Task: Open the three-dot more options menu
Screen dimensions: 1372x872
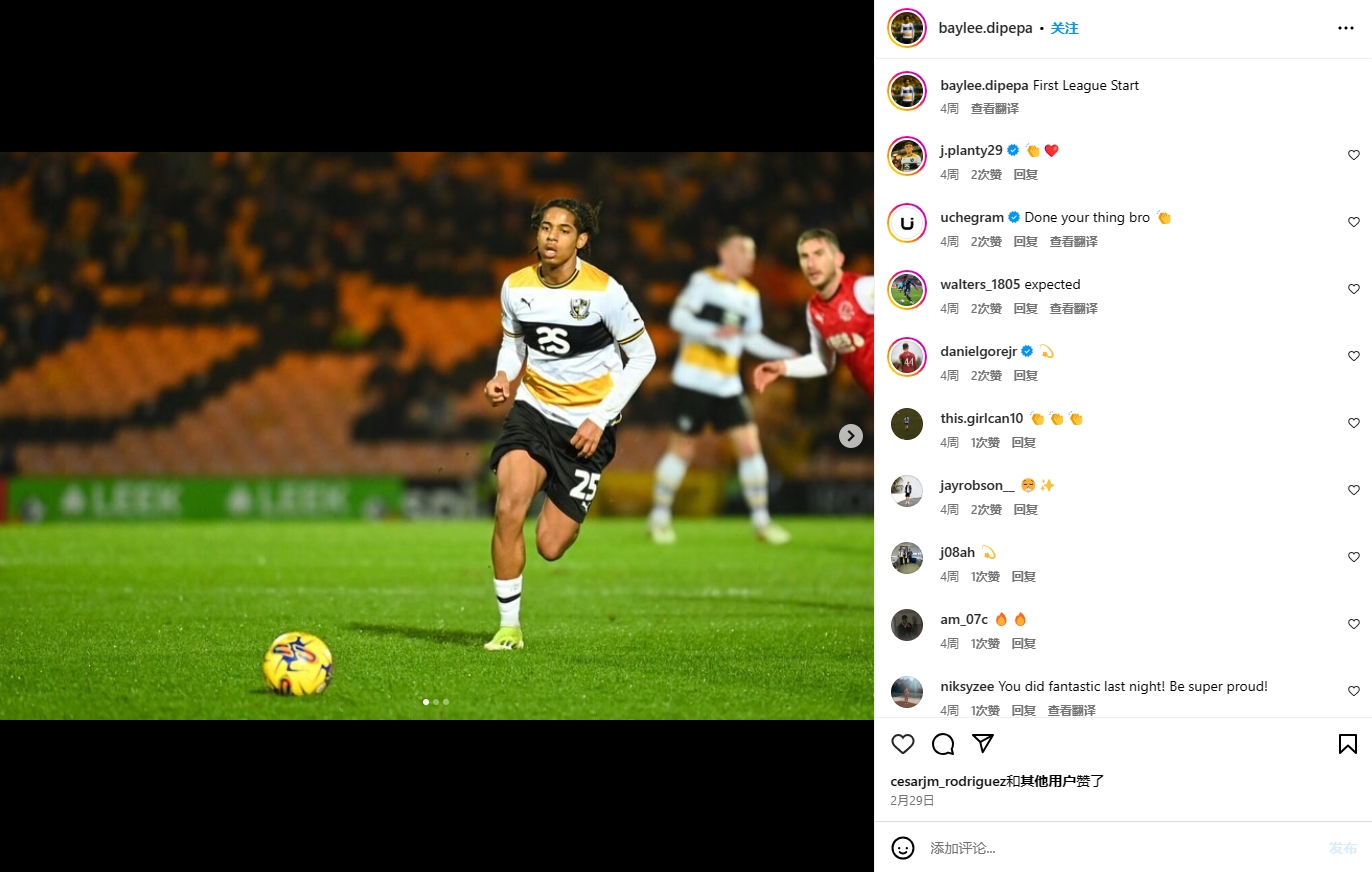Action: [1346, 28]
